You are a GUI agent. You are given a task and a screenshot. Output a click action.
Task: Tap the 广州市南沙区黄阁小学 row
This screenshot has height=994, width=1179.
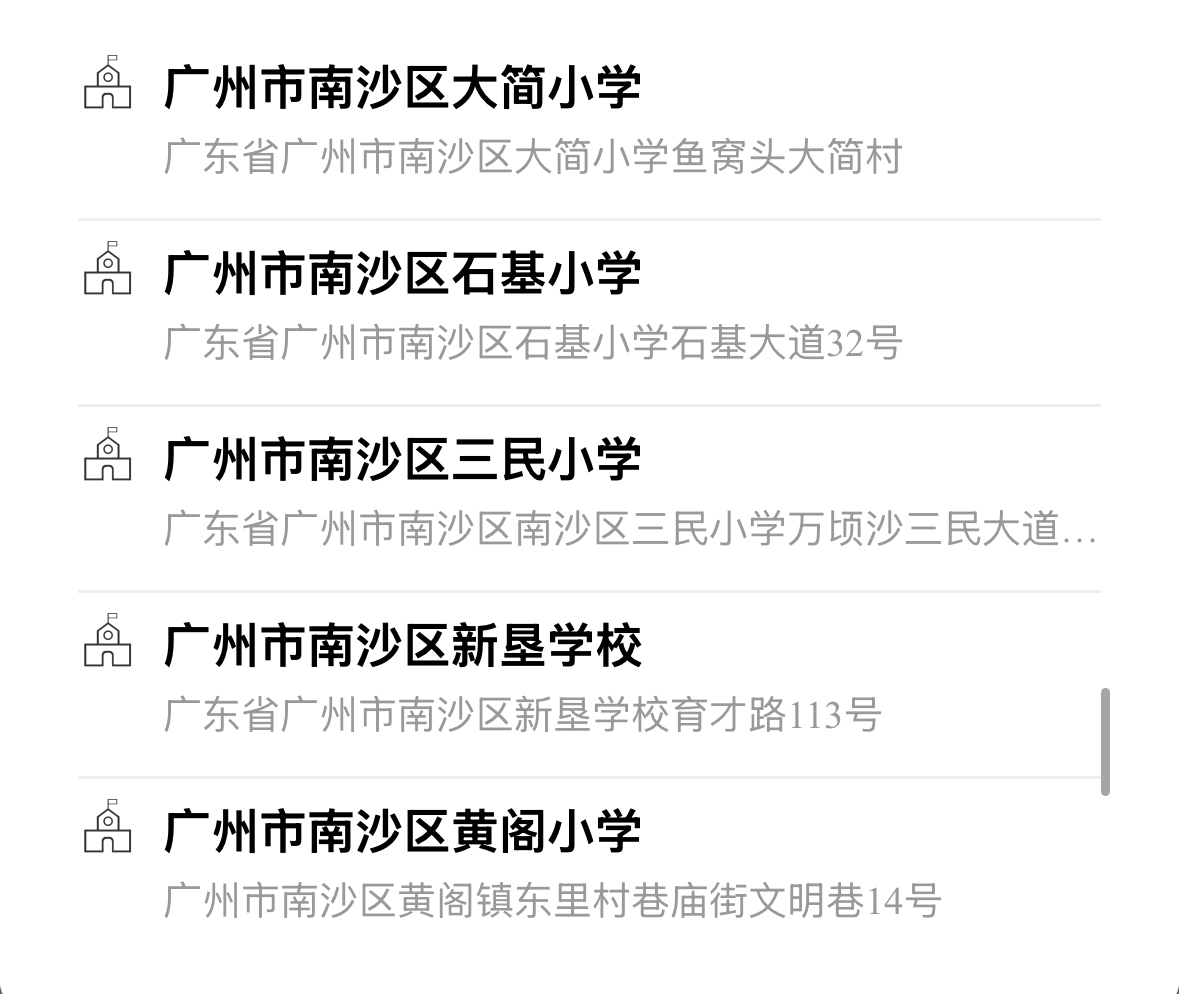[x=402, y=833]
